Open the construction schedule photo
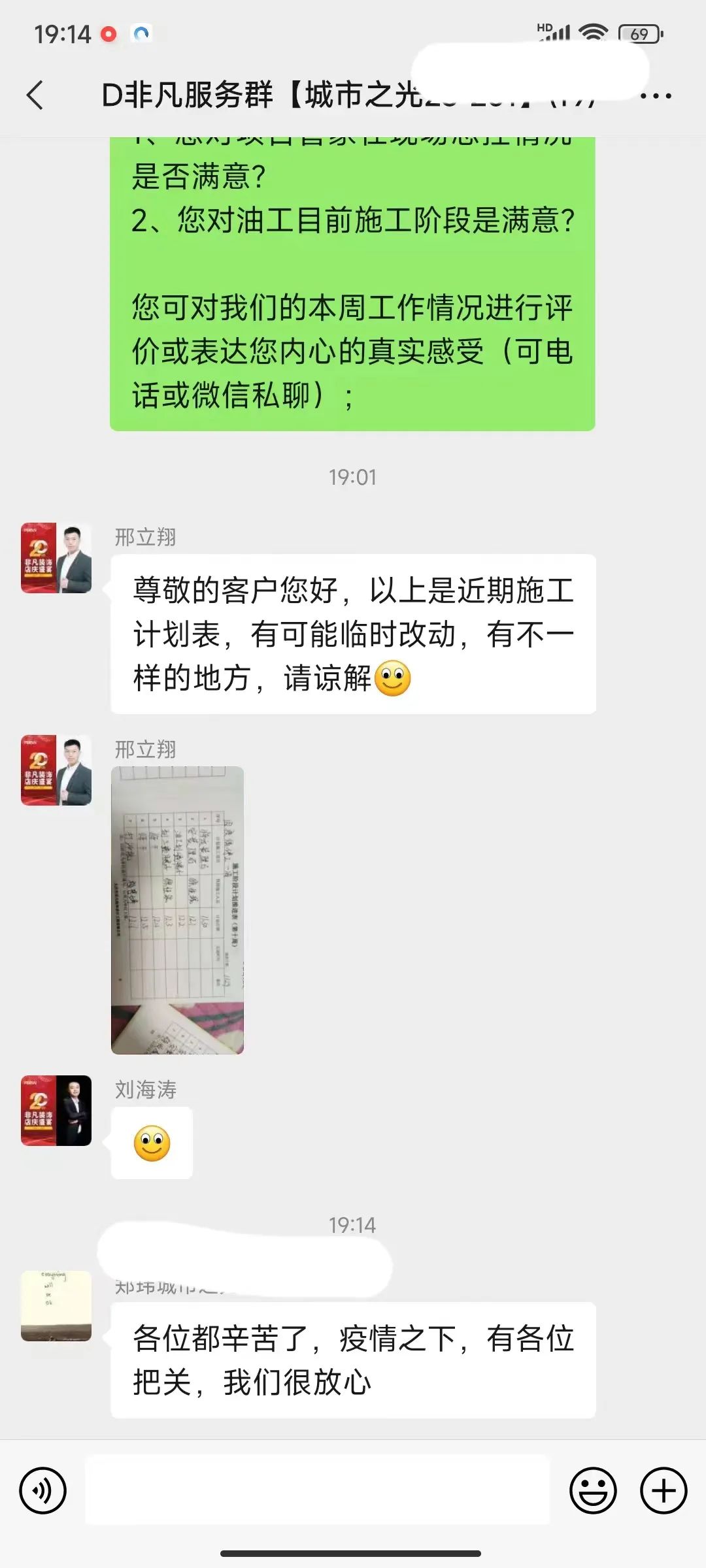 click(x=177, y=909)
